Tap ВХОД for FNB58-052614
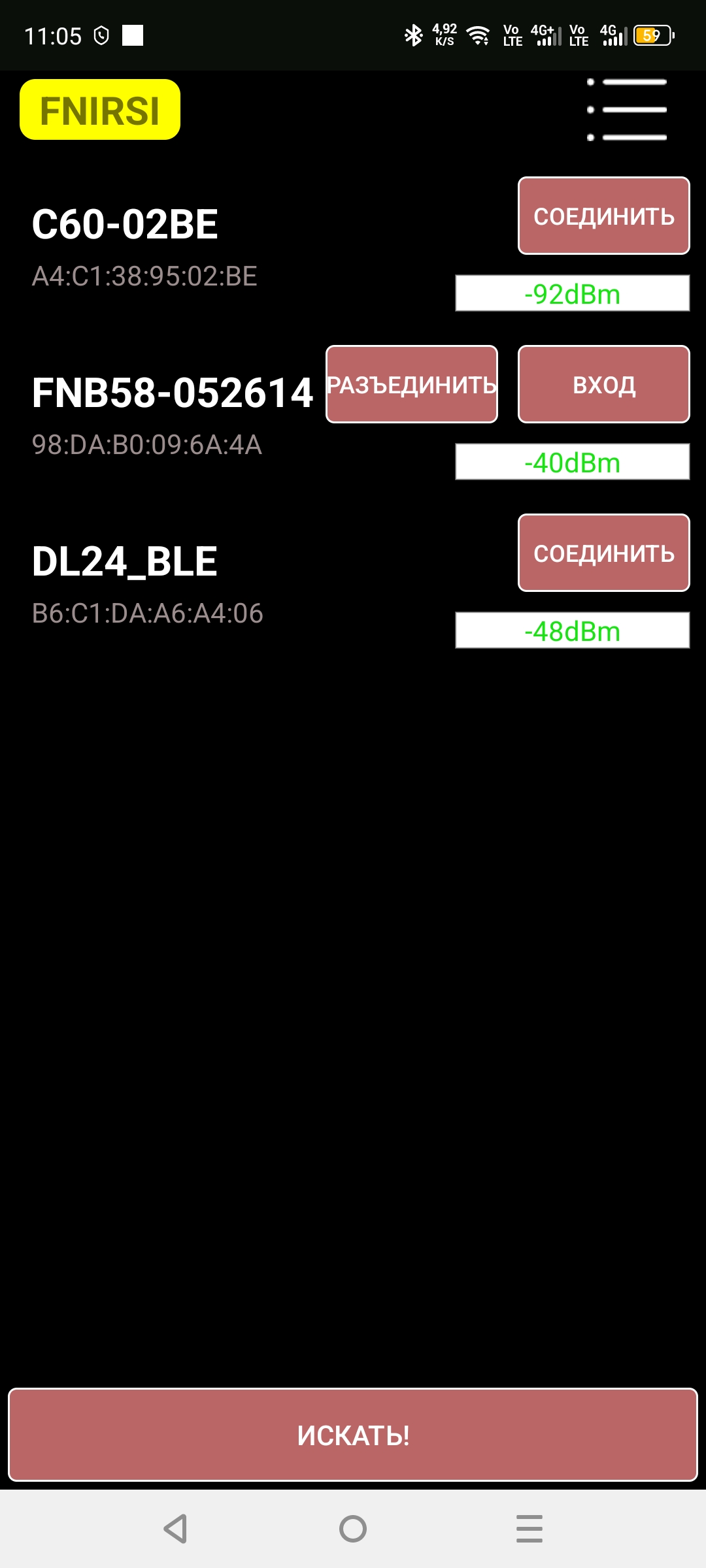Image resolution: width=706 pixels, height=1568 pixels. [603, 384]
